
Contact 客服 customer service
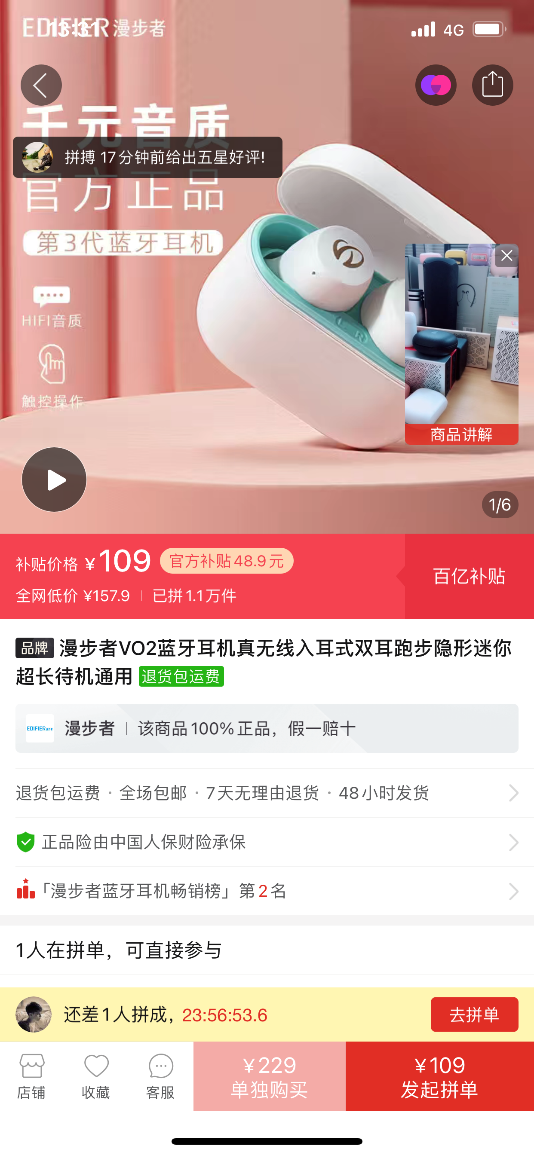pyautogui.click(x=161, y=1076)
